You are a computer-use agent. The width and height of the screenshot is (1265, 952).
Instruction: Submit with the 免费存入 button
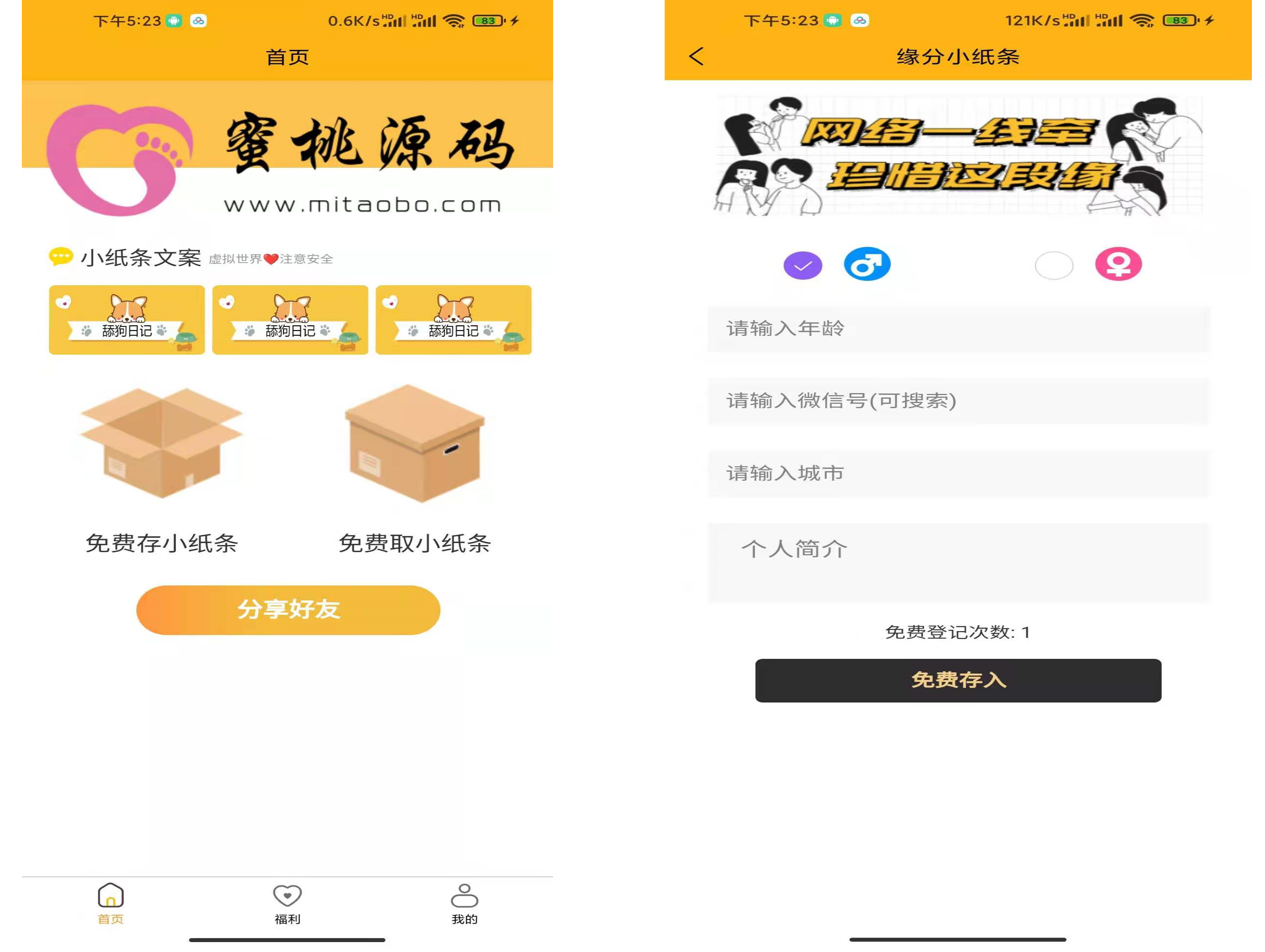point(968,687)
